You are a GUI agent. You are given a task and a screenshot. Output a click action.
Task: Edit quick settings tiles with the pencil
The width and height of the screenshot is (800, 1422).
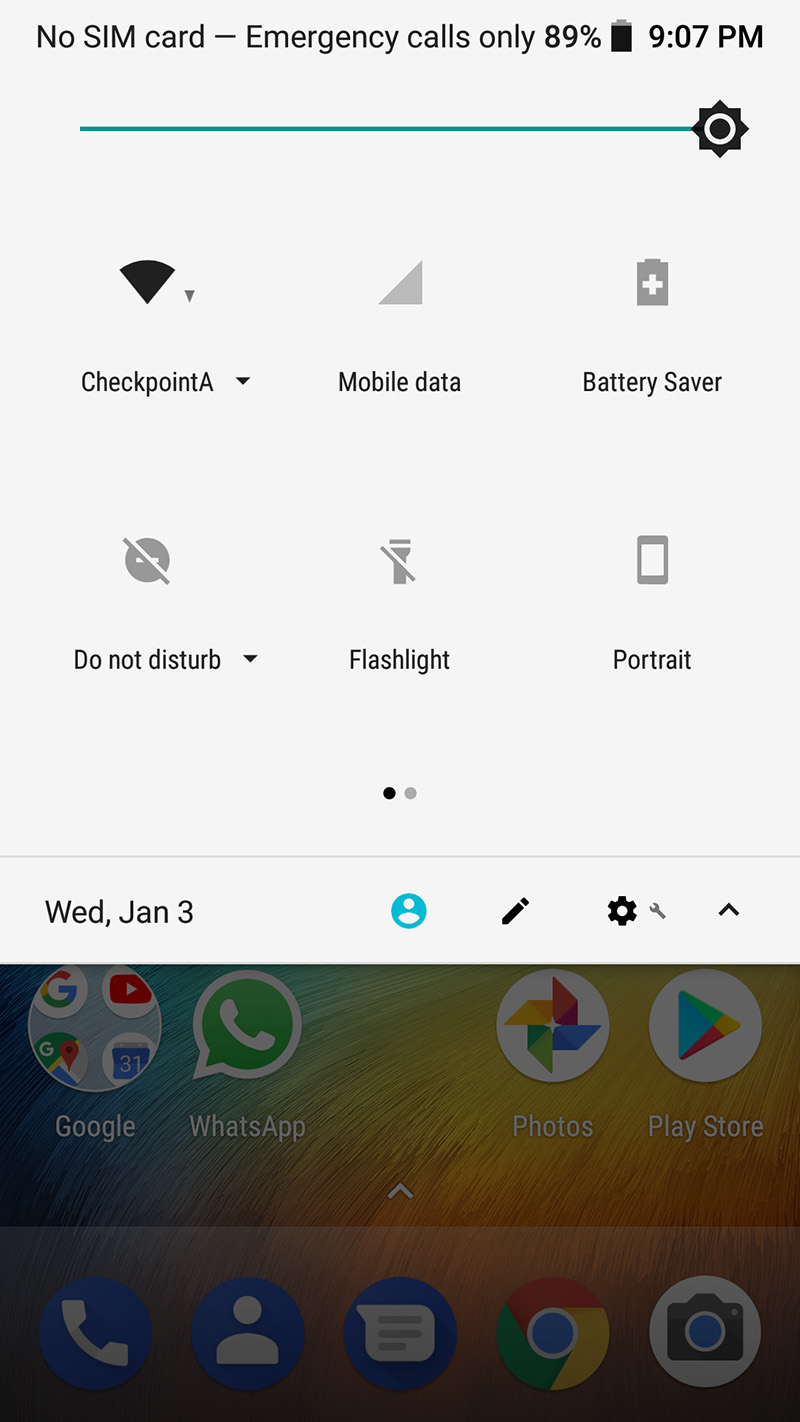coord(515,911)
